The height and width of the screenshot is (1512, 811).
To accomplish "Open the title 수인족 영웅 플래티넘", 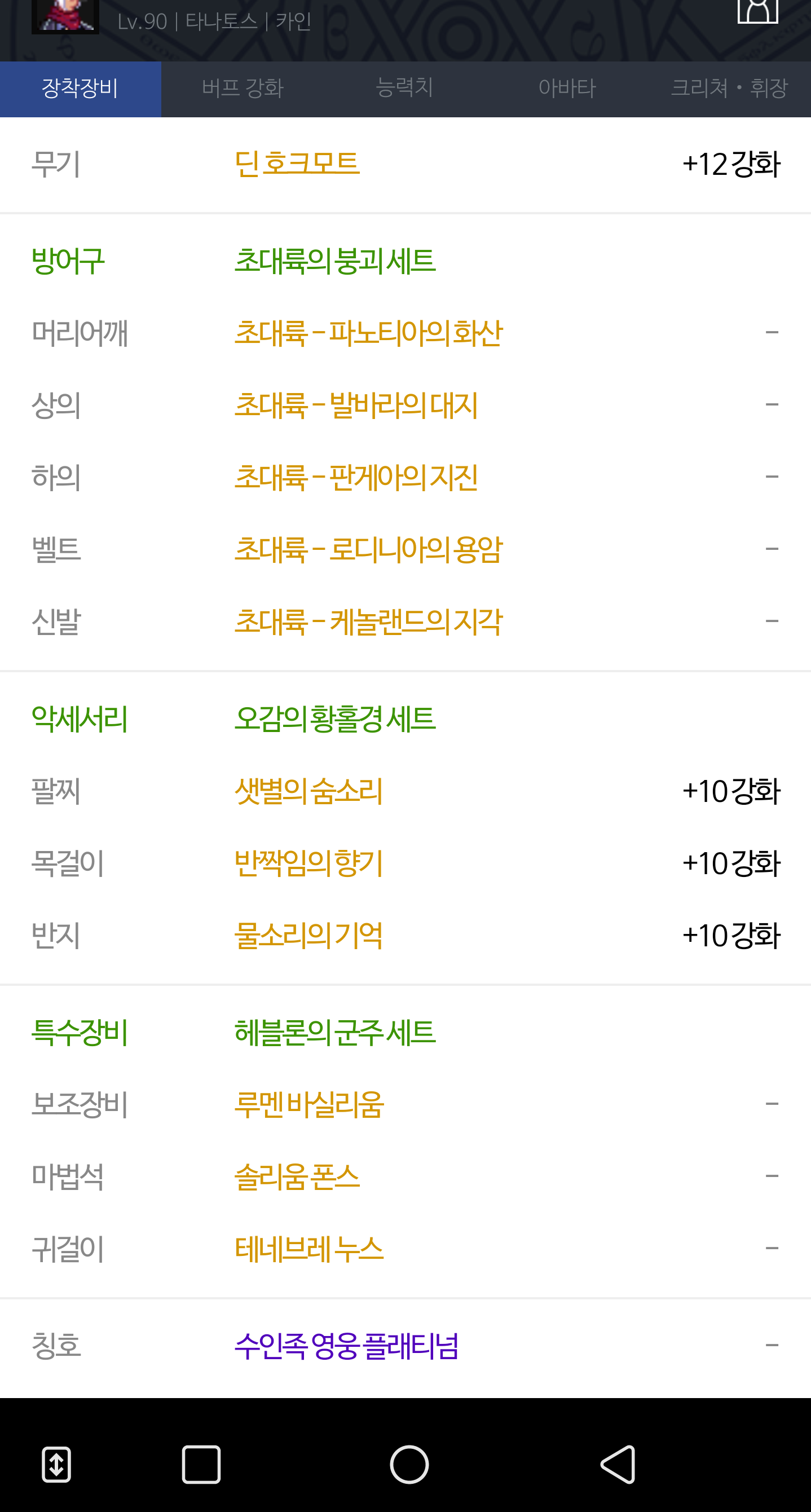I will click(346, 1346).
